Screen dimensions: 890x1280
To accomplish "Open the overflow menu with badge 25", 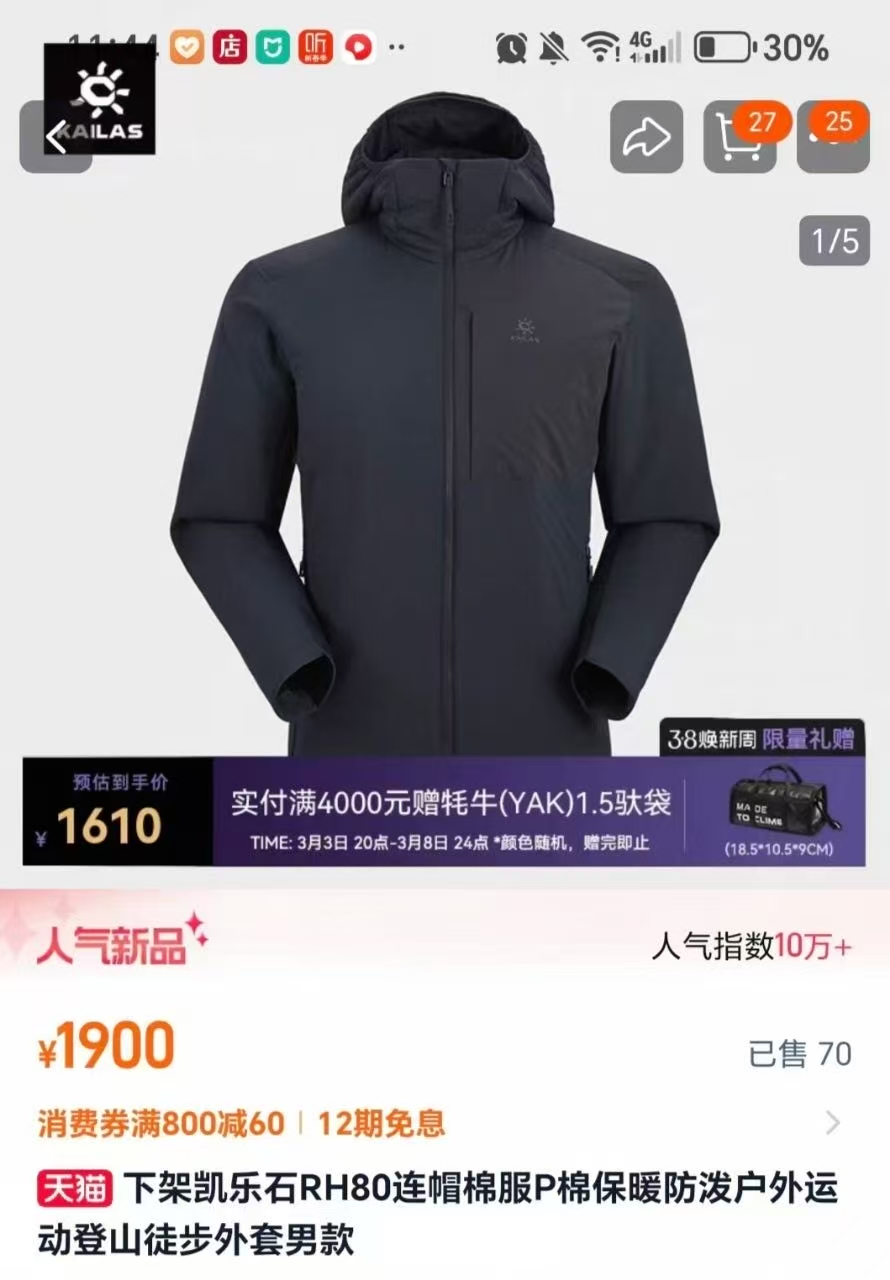I will pyautogui.click(x=832, y=138).
